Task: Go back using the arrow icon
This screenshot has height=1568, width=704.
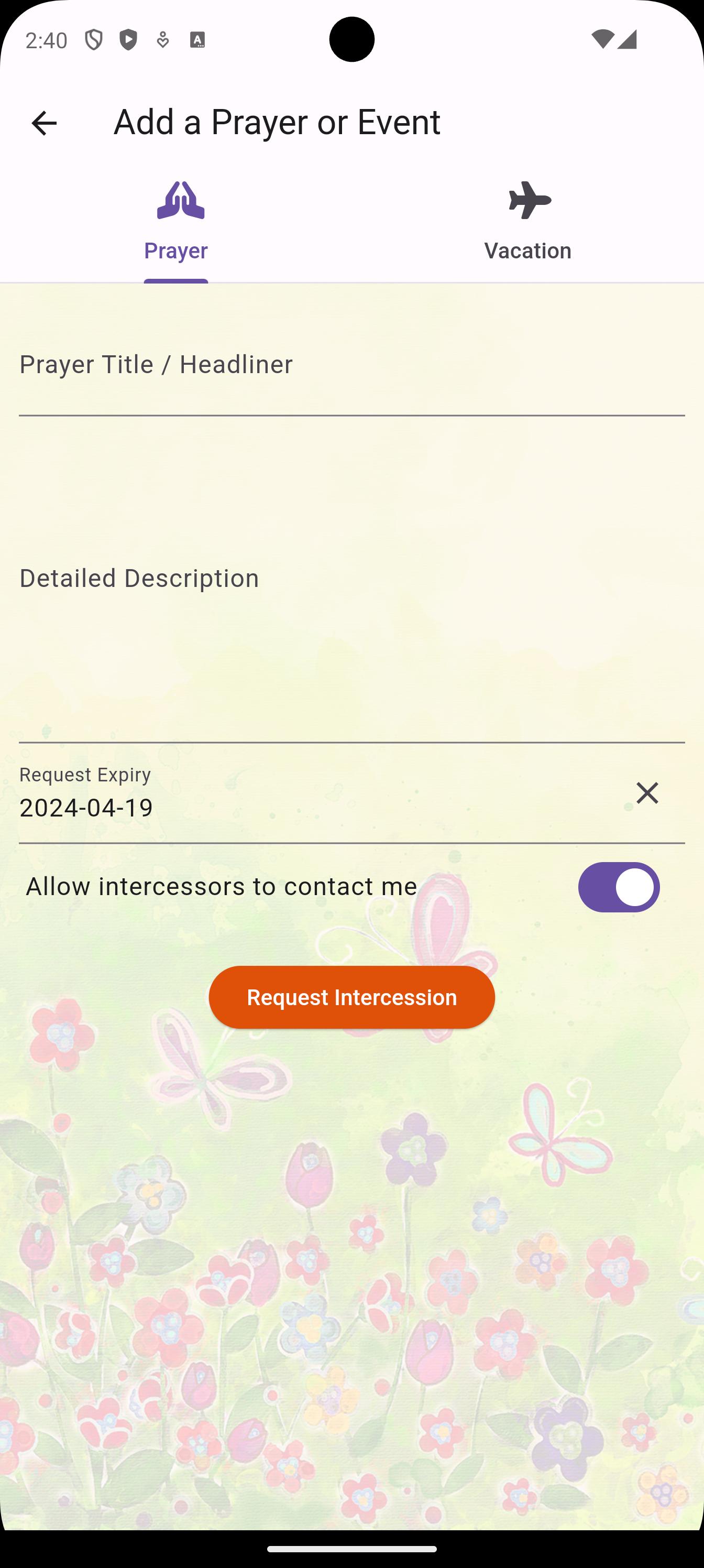Action: (44, 123)
